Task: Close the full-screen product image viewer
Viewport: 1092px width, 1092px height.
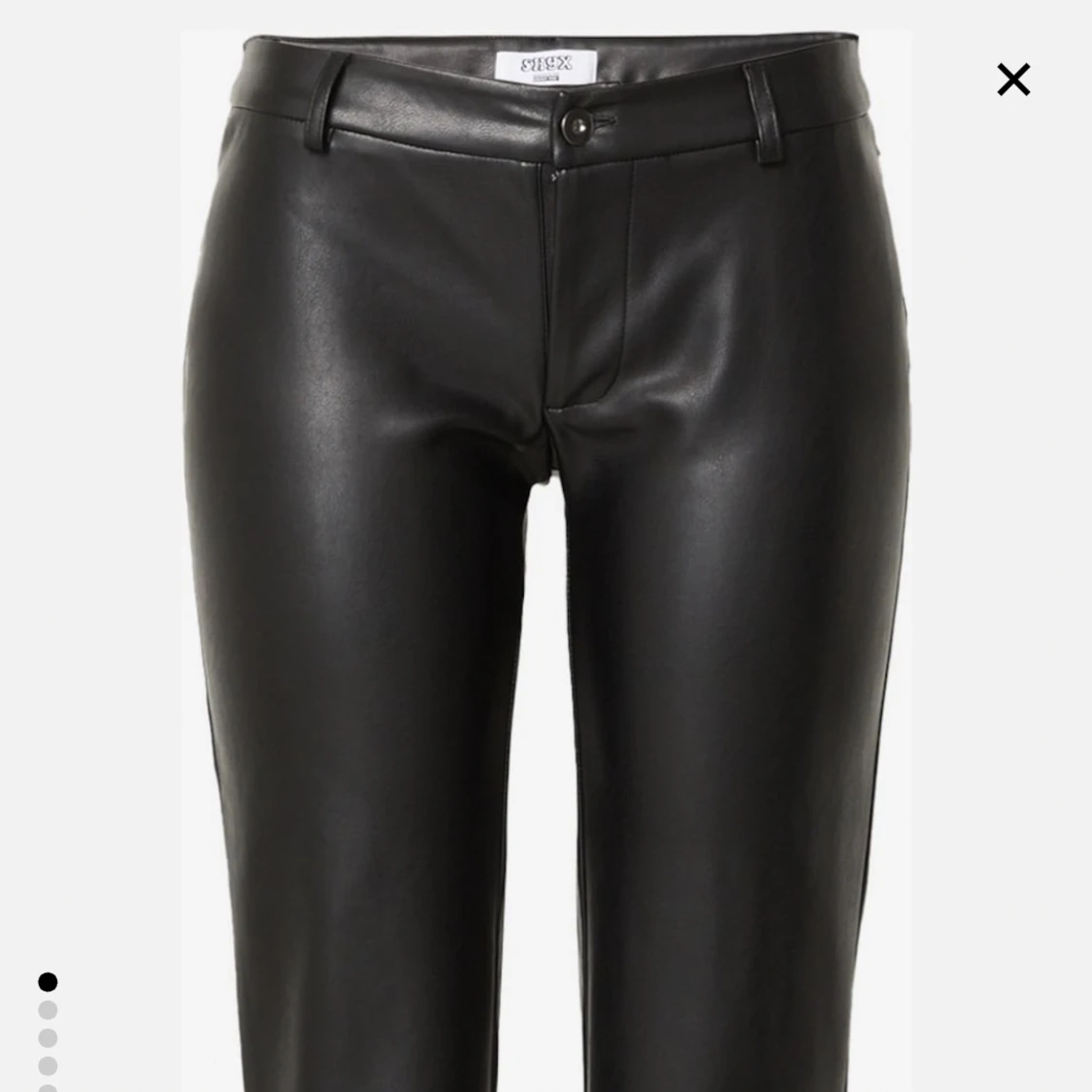Action: 1012,80
